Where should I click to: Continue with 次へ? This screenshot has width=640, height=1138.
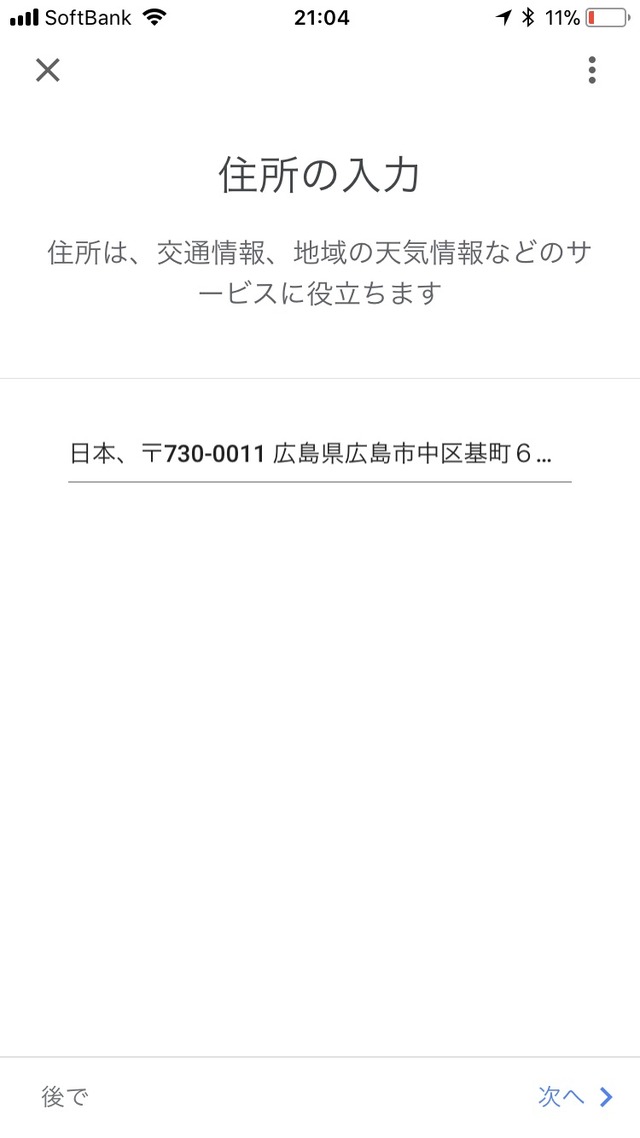pos(576,1097)
